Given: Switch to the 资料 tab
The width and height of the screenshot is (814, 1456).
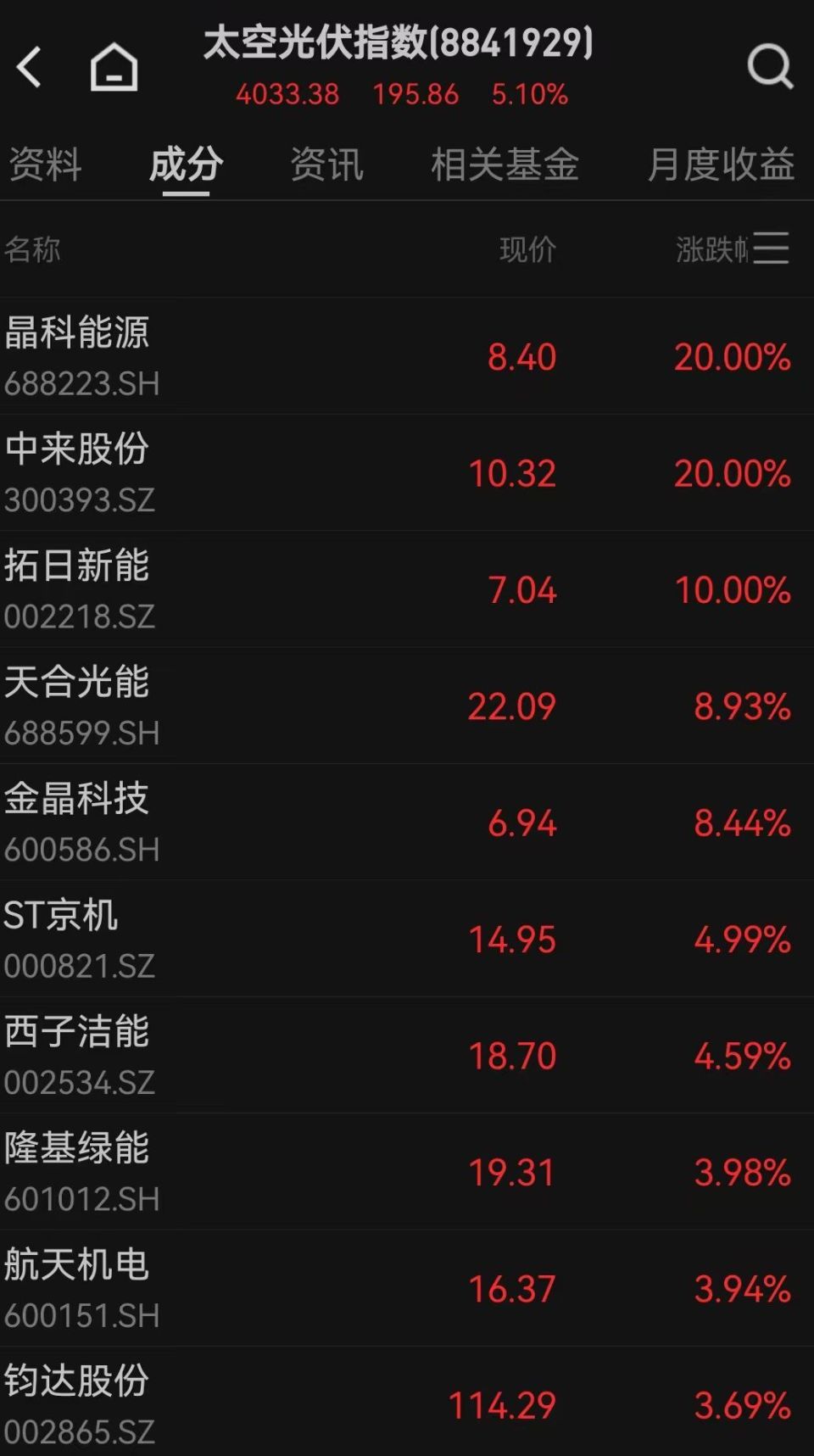Looking at the screenshot, I should pos(45,165).
